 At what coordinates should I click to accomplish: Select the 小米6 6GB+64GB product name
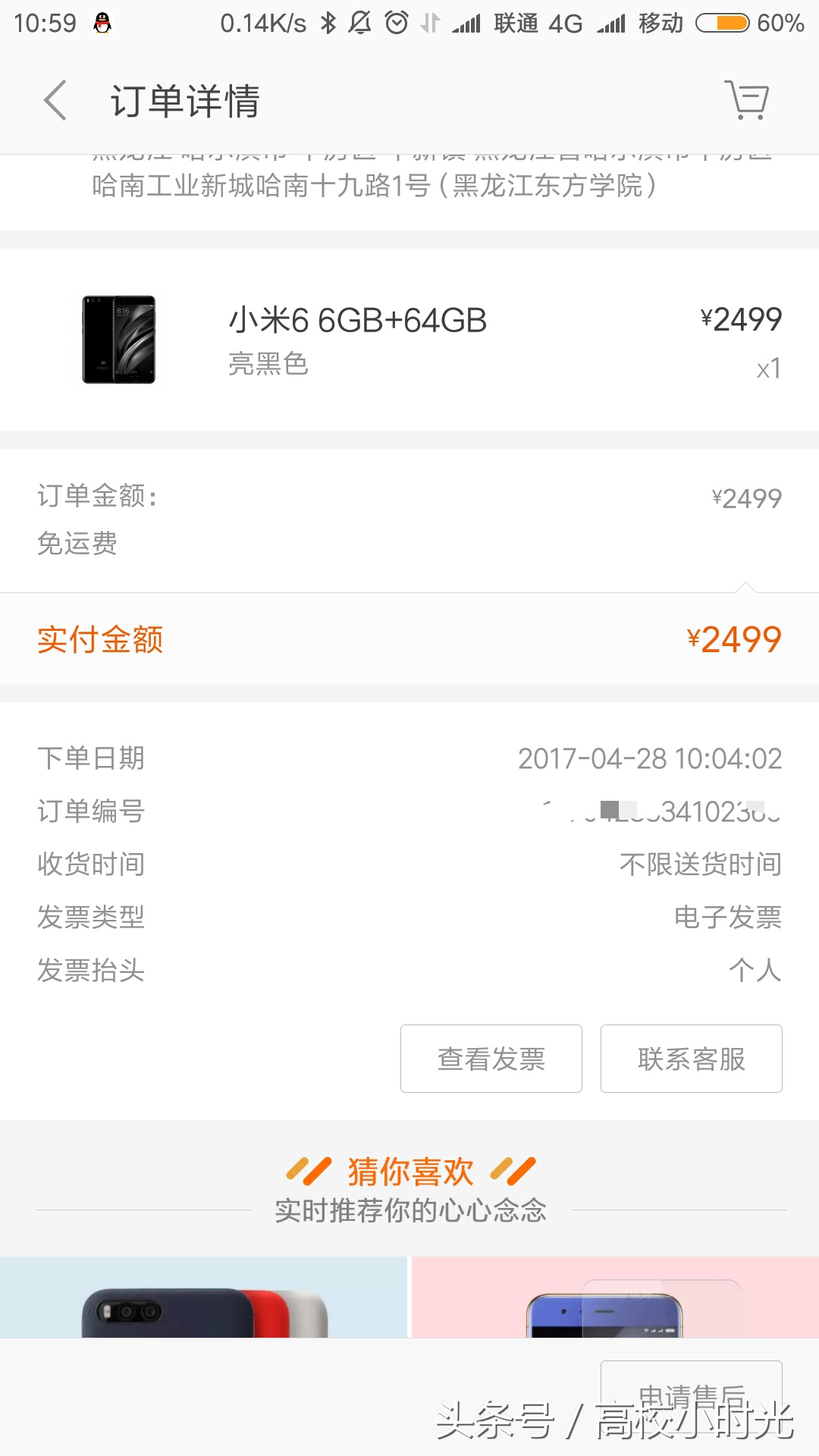(x=357, y=320)
